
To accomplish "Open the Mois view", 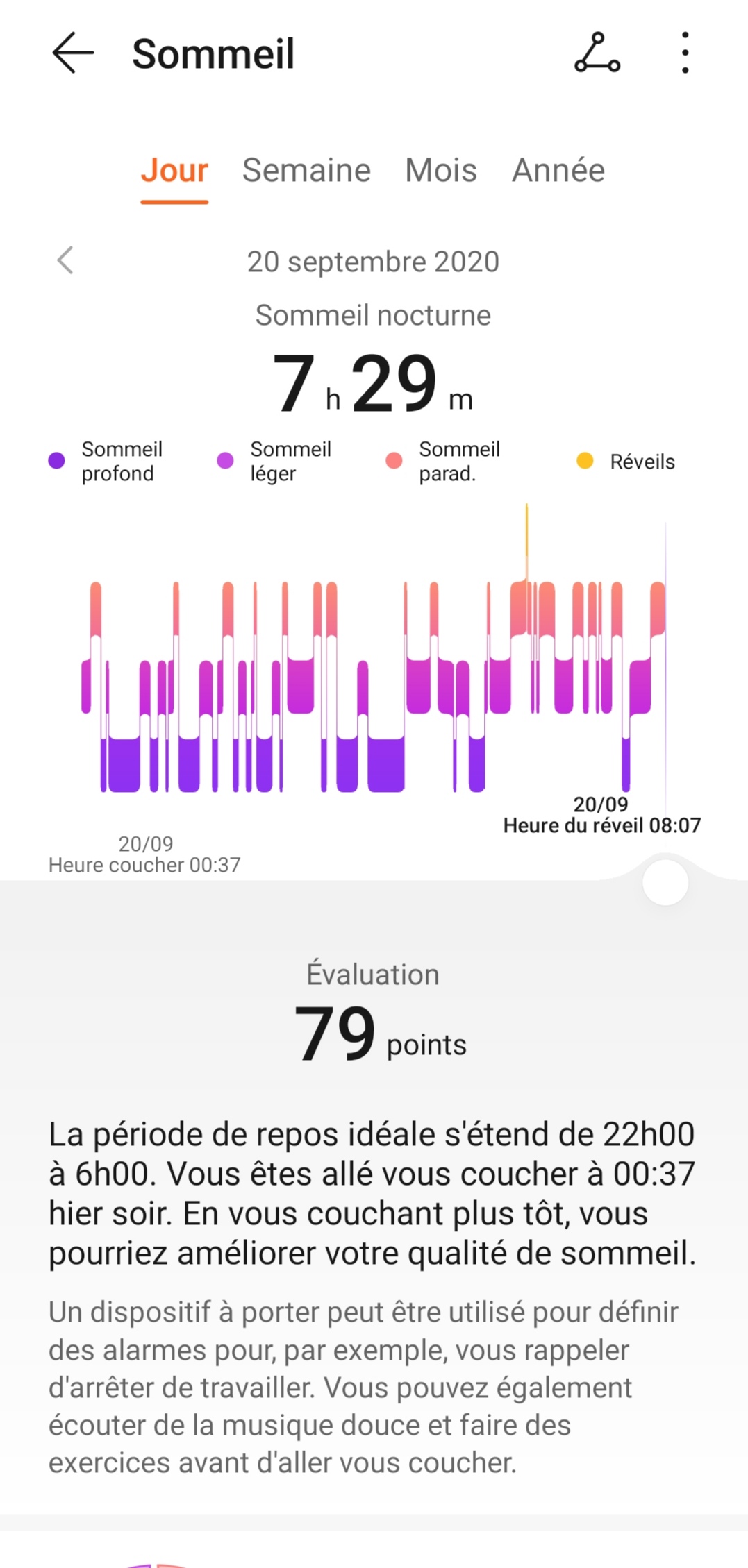I will [441, 171].
